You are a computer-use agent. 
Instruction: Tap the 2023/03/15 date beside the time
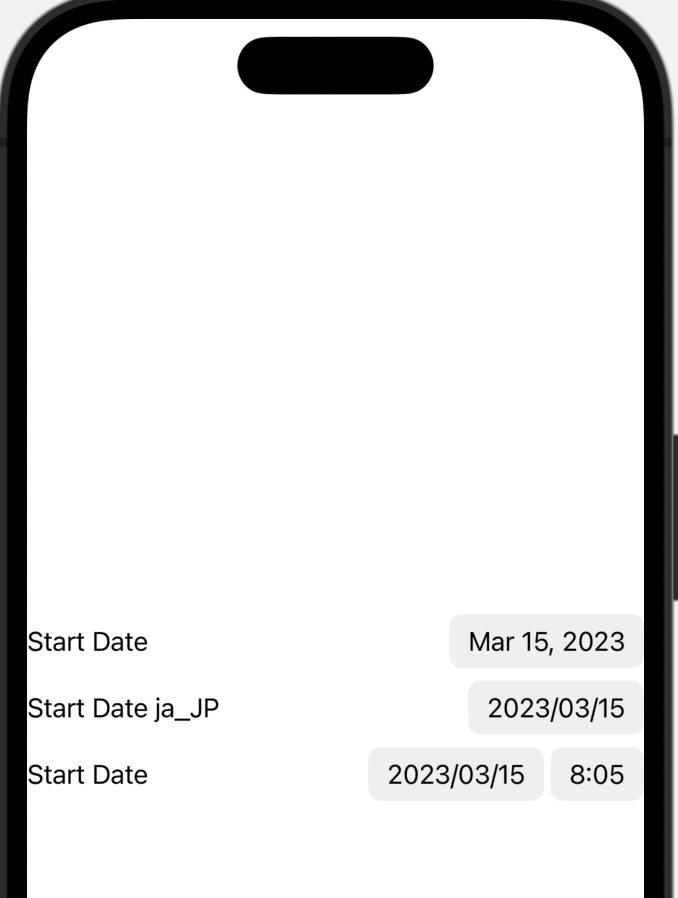456,774
